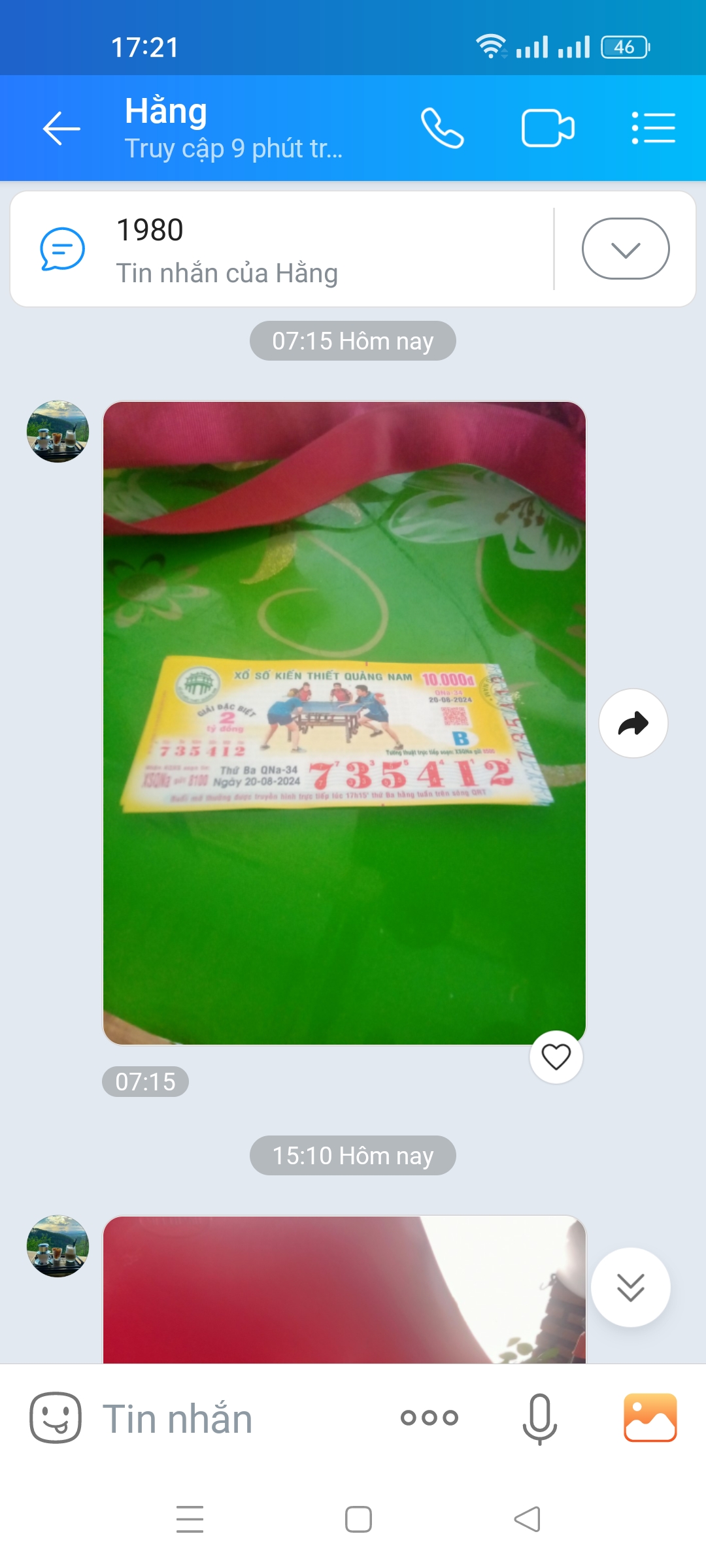The width and height of the screenshot is (706, 1568).
Task: Open the gallery to send a photo
Action: pos(650,1418)
